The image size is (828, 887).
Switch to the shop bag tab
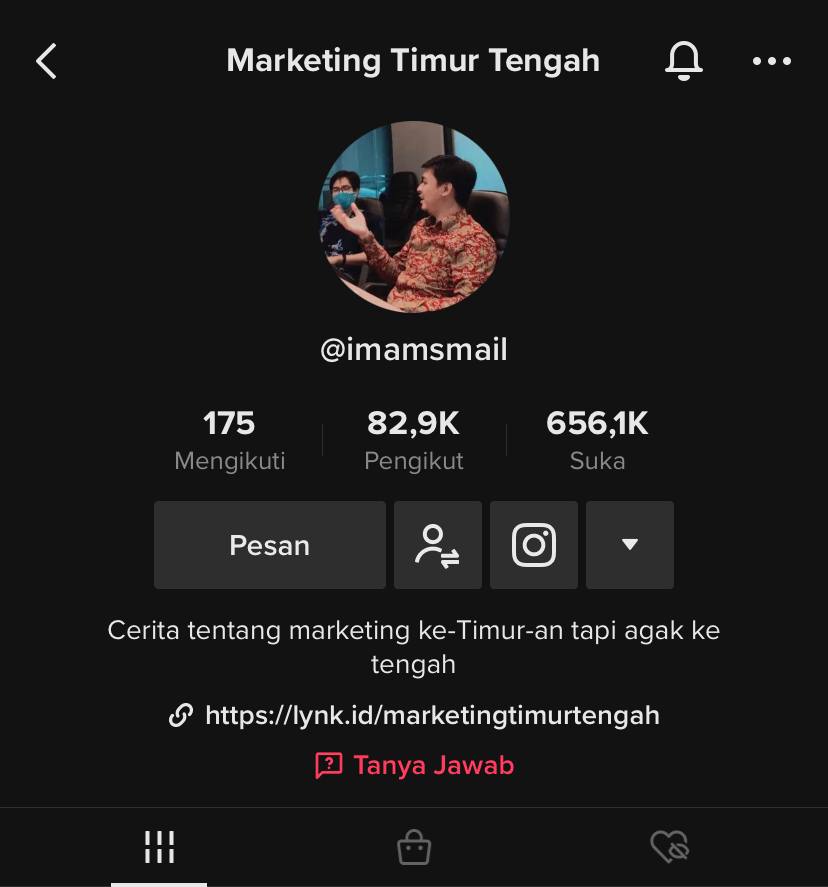click(413, 848)
